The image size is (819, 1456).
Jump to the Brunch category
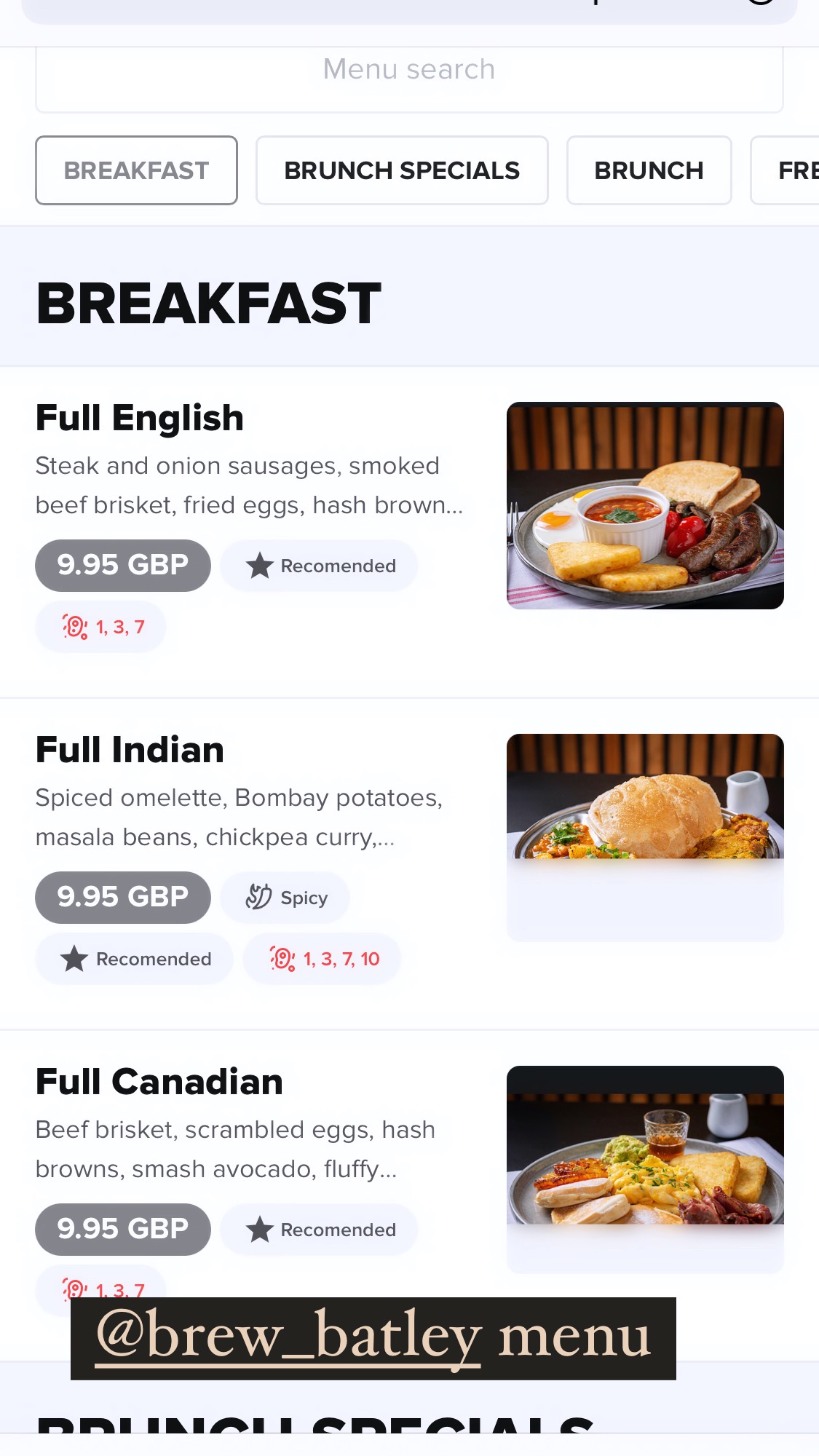(x=648, y=170)
